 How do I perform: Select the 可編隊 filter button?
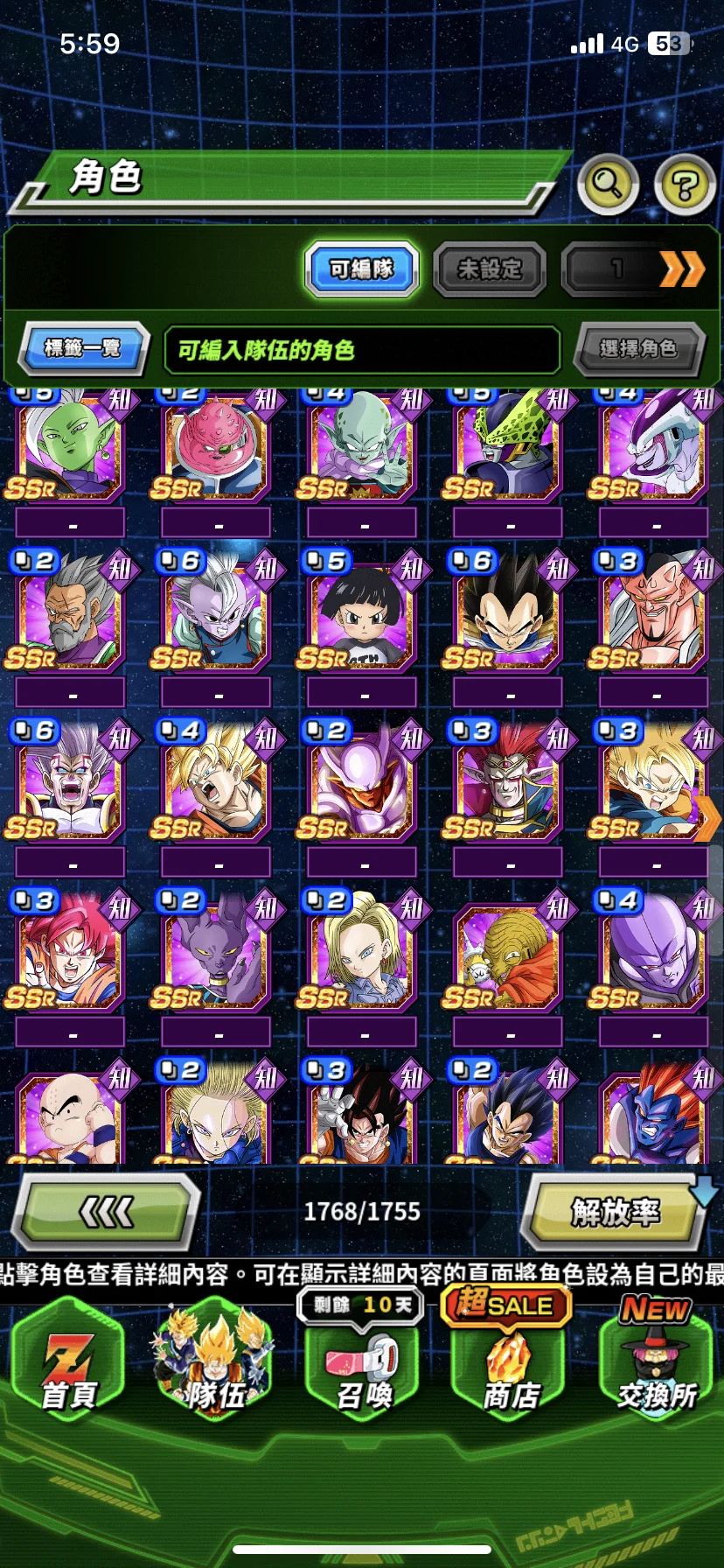point(361,269)
